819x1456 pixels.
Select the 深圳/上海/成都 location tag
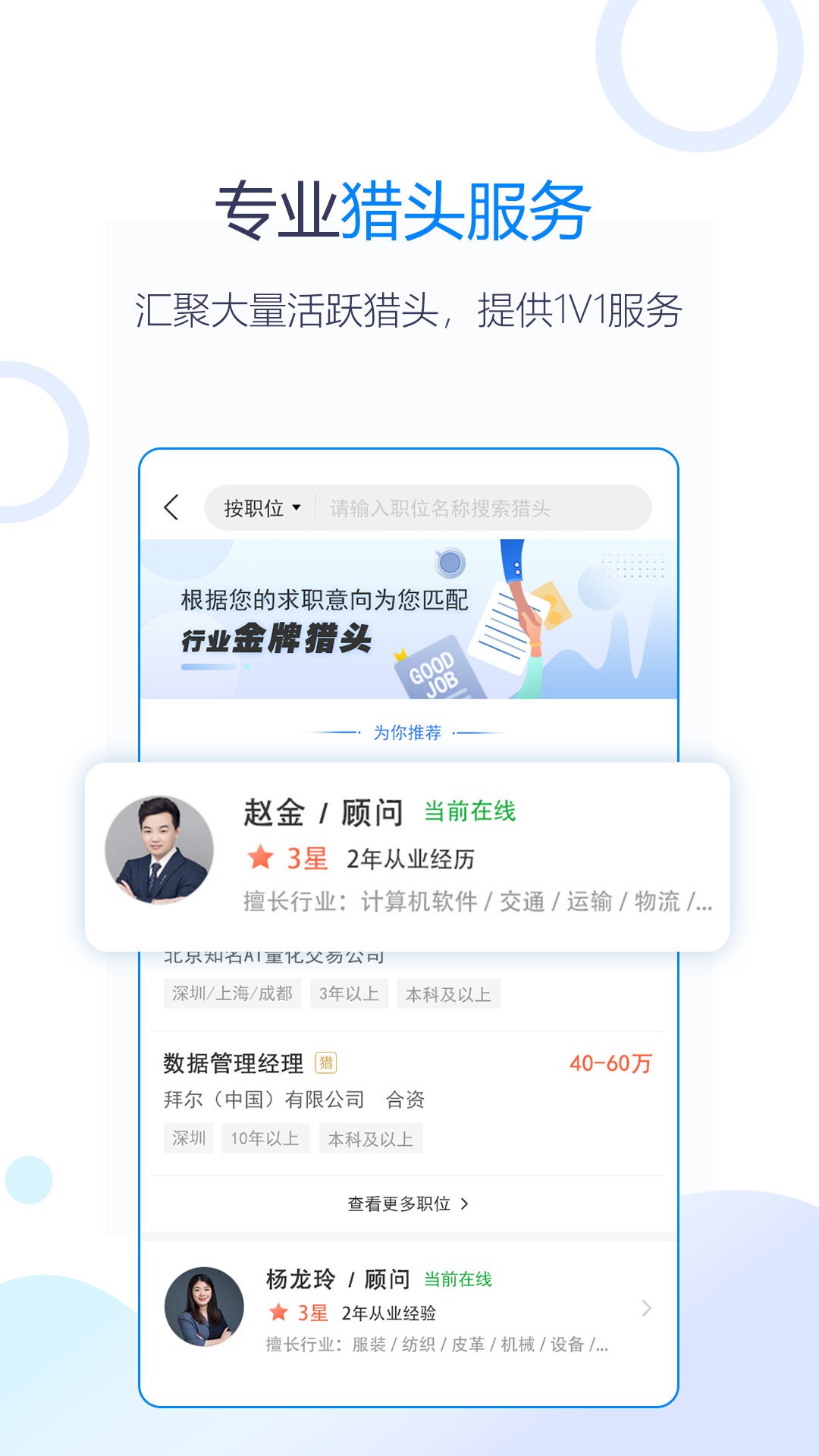(x=232, y=993)
